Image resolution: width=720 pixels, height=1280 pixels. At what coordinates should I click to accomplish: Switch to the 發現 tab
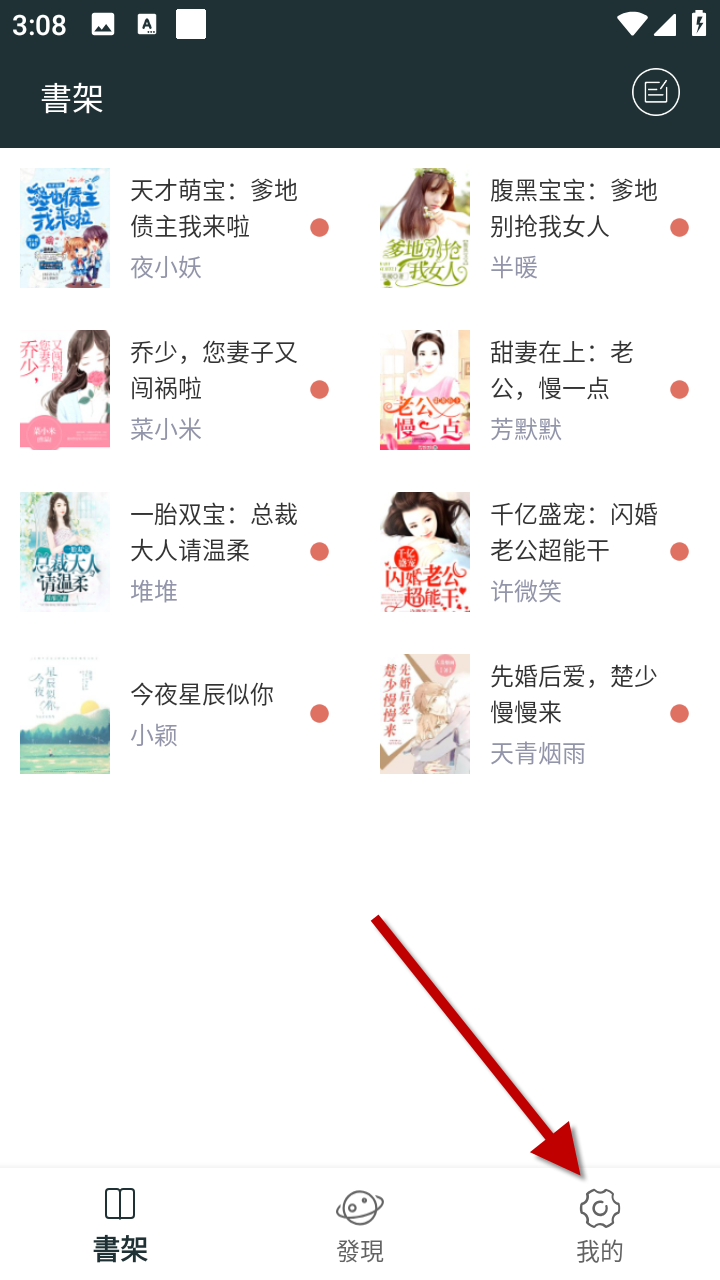[x=360, y=1225]
